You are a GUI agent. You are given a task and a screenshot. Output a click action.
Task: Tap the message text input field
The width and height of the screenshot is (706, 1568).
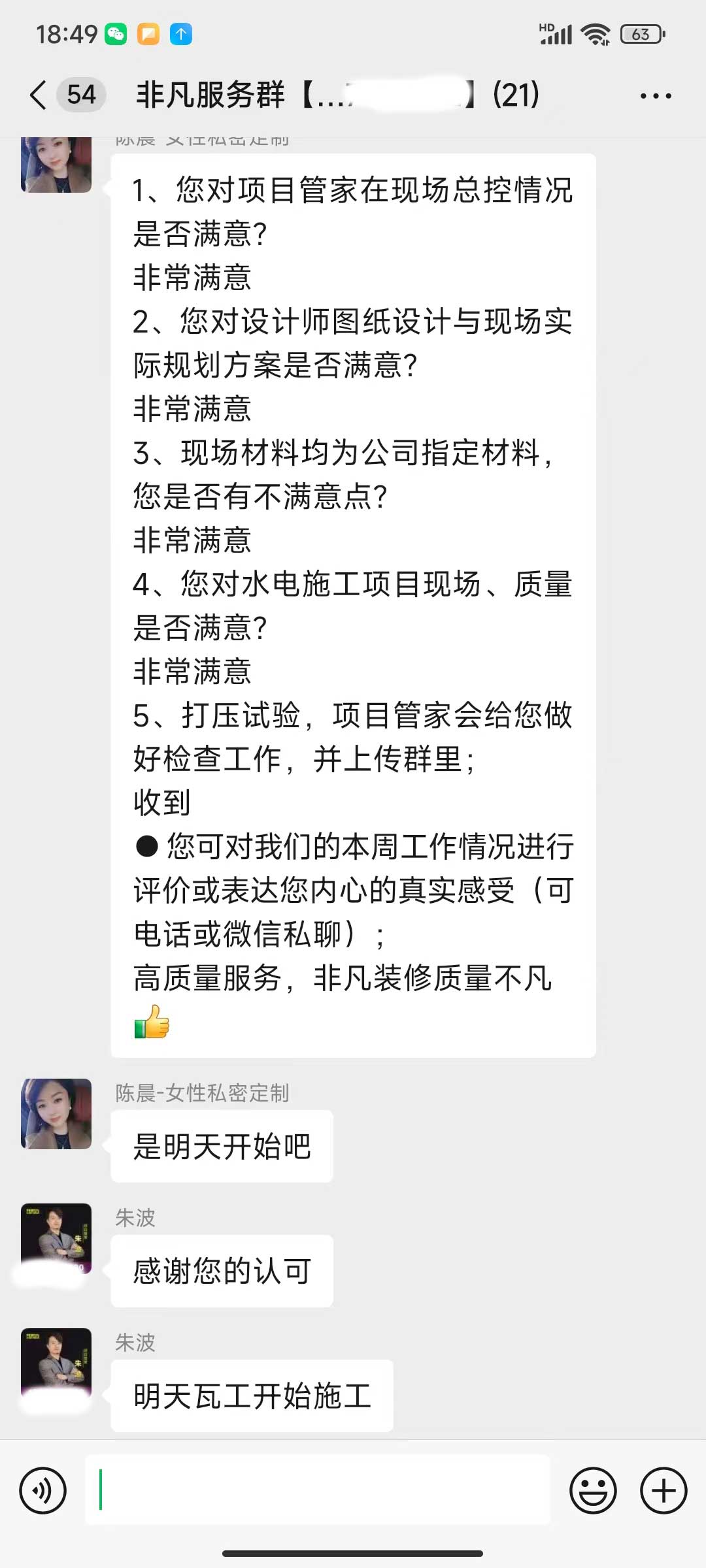[x=318, y=1491]
